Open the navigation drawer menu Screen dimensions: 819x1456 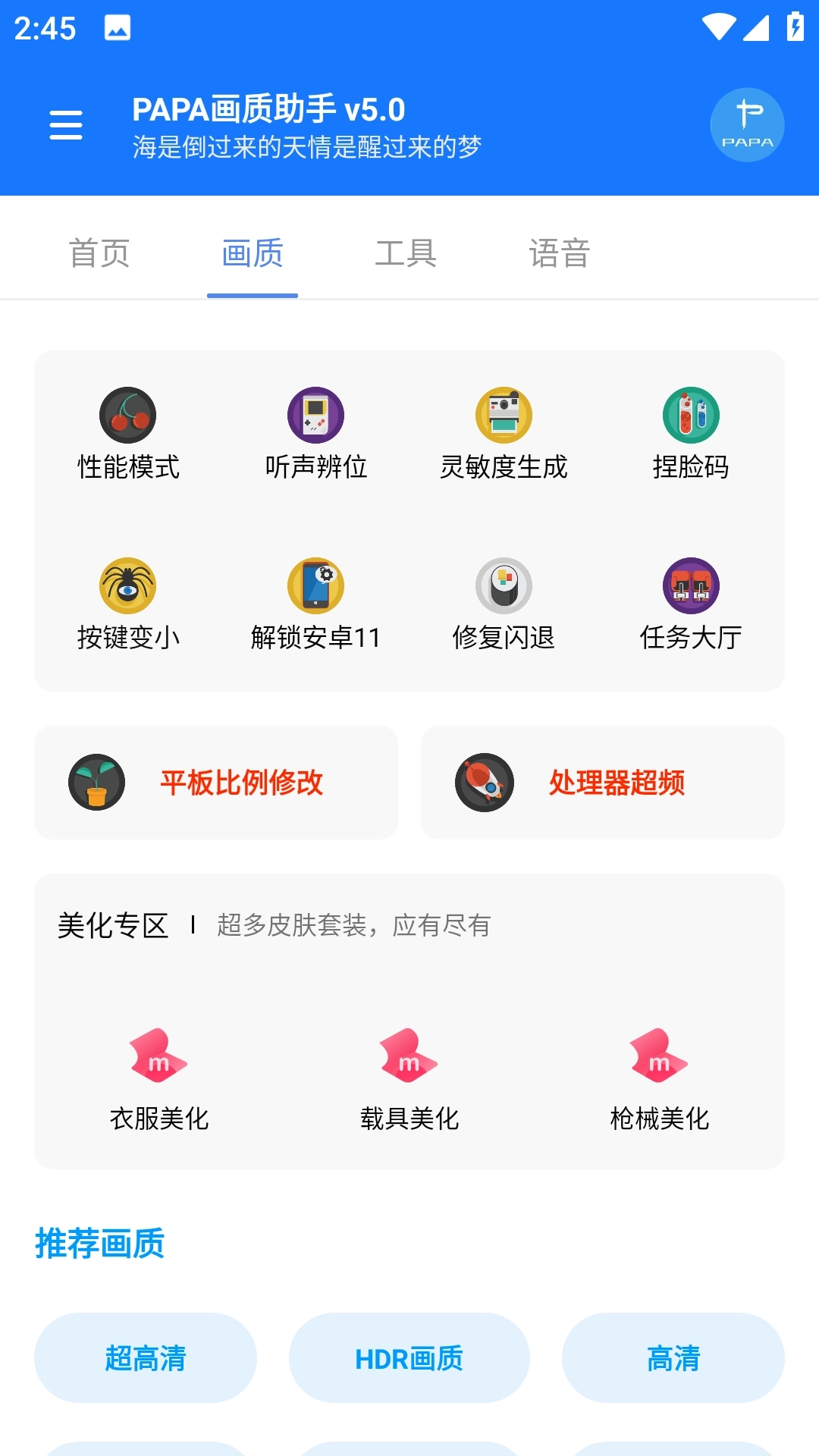[65, 124]
